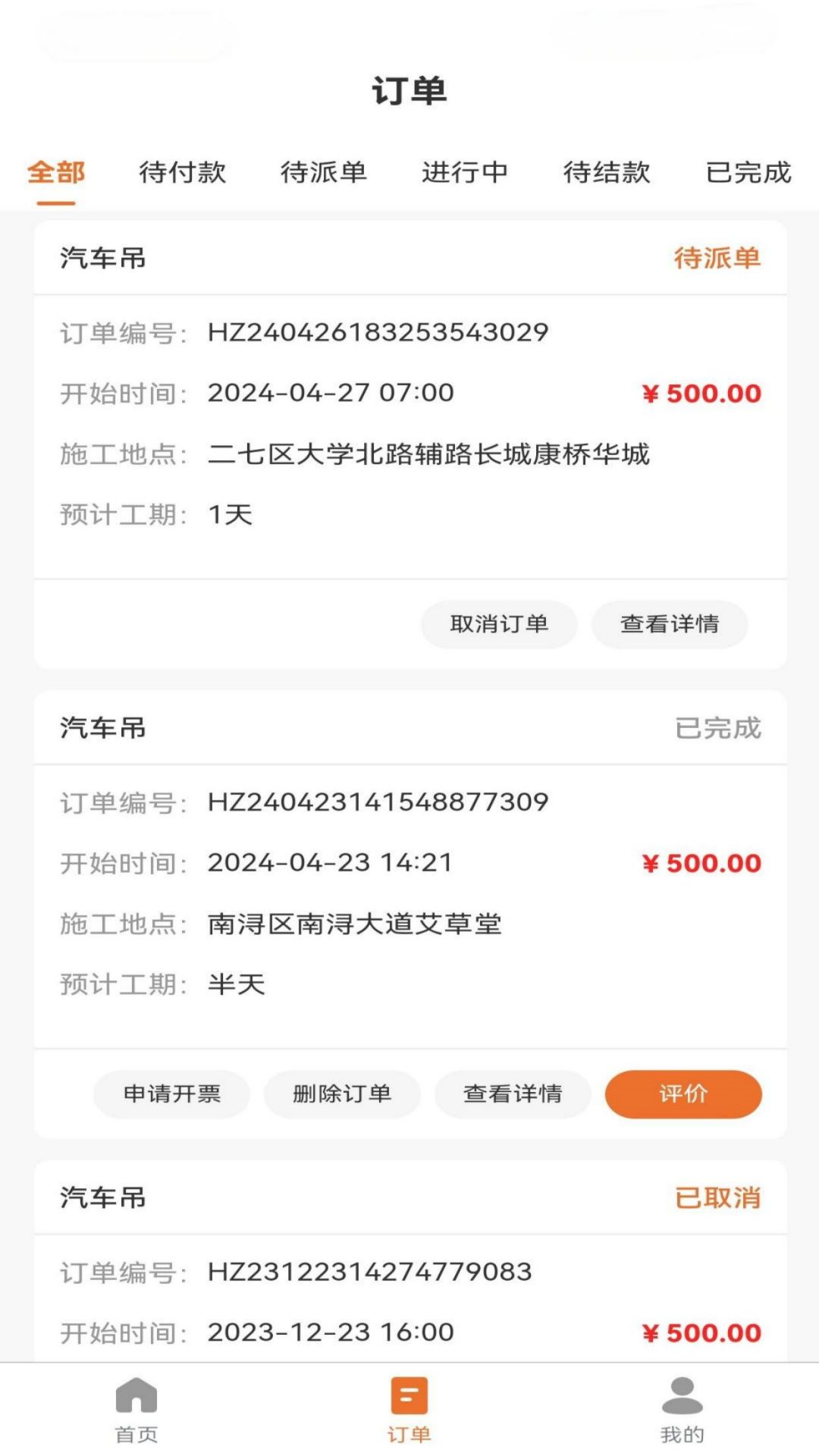Select the 进行中 tab
The image size is (819, 1456).
[465, 173]
